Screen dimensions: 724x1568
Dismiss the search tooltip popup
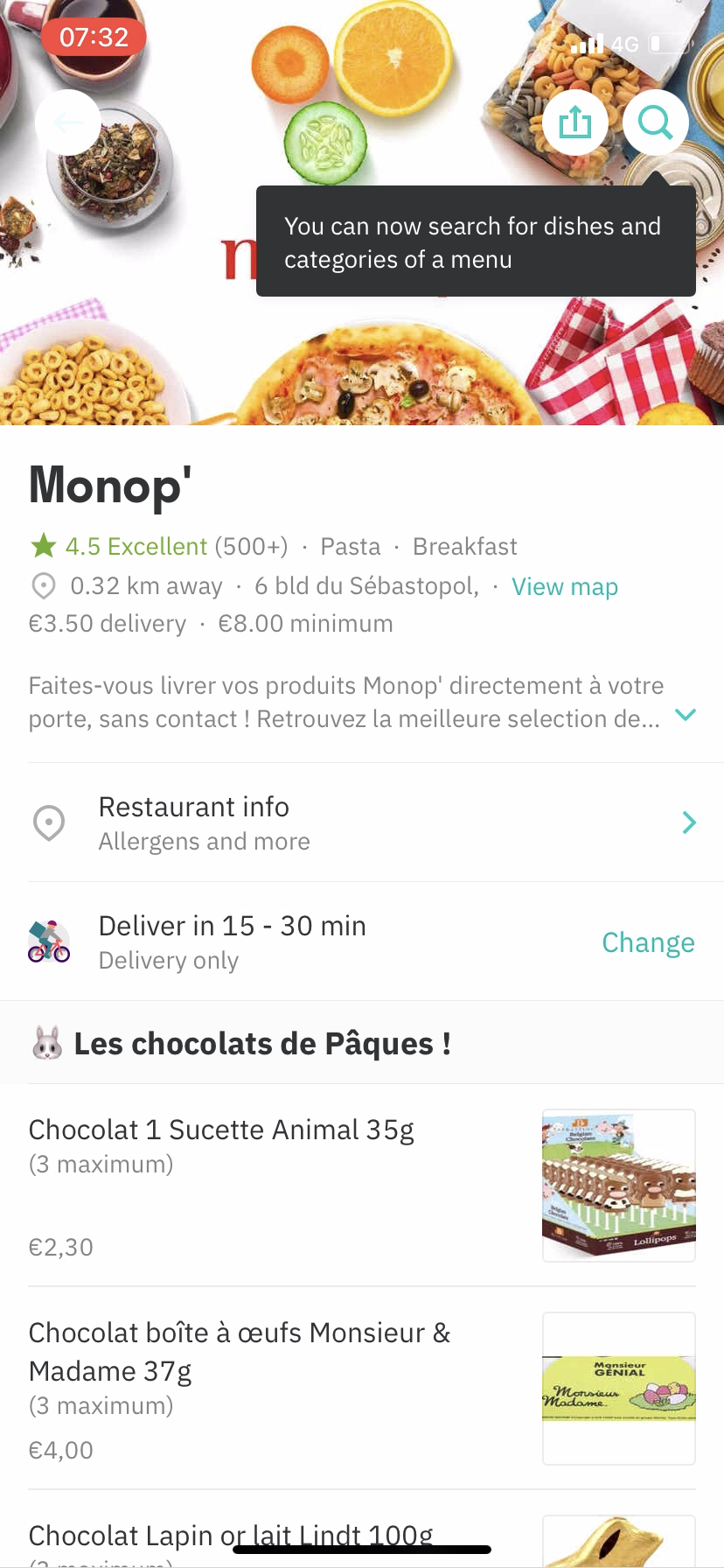[x=475, y=241]
